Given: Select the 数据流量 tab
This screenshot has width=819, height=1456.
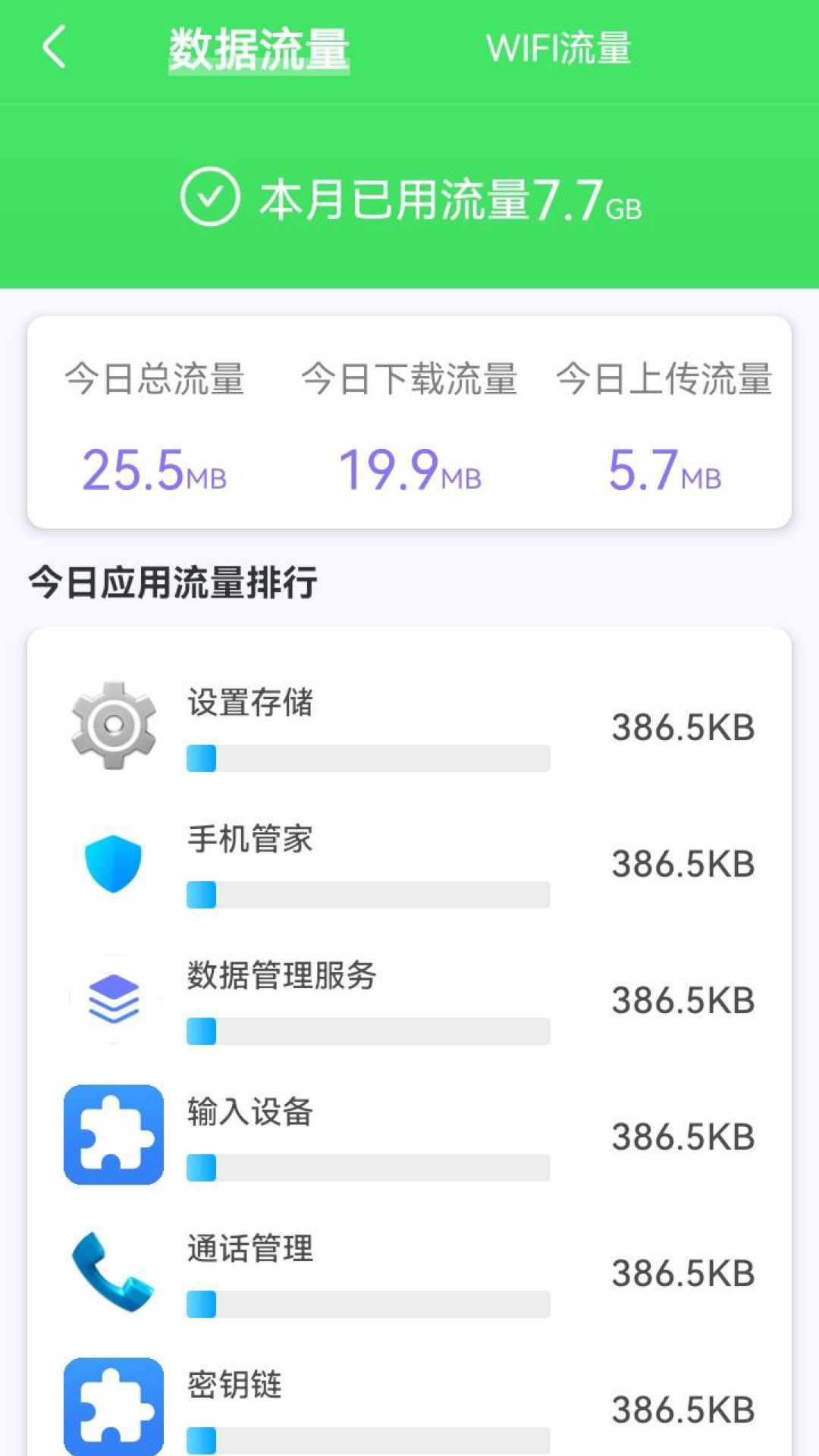Looking at the screenshot, I should click(258, 48).
